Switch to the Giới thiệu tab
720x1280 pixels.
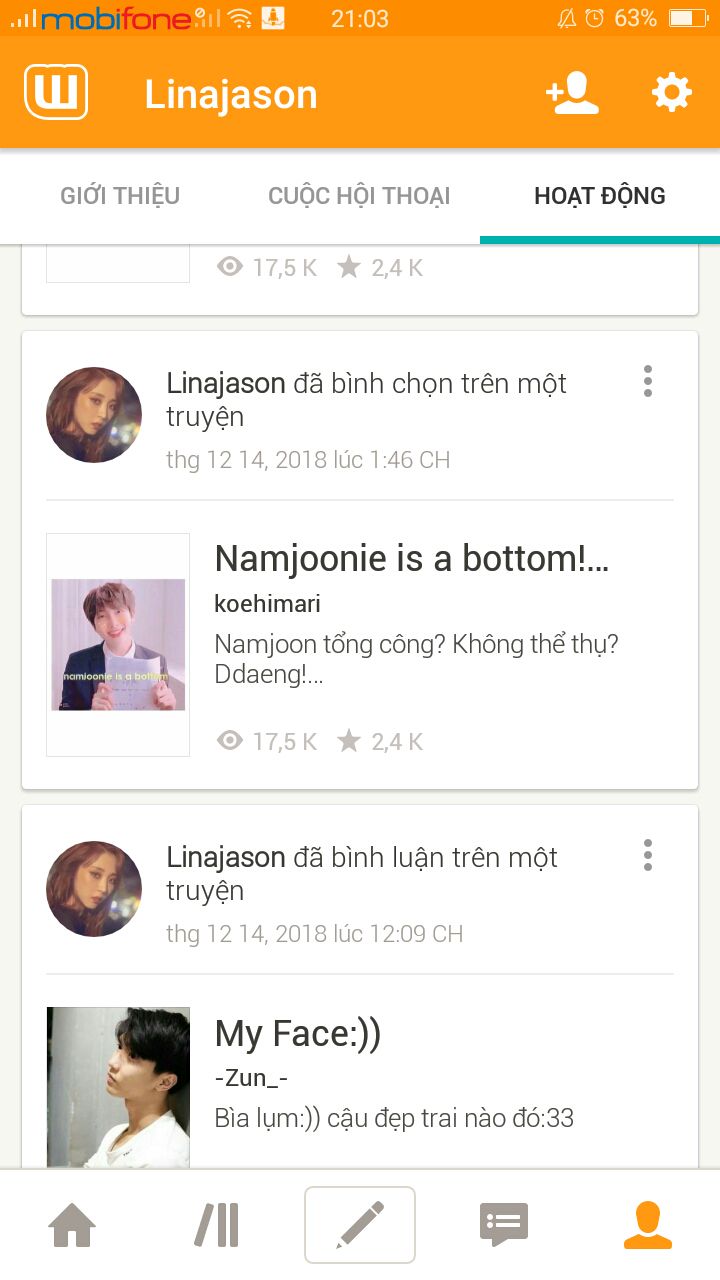click(x=120, y=196)
